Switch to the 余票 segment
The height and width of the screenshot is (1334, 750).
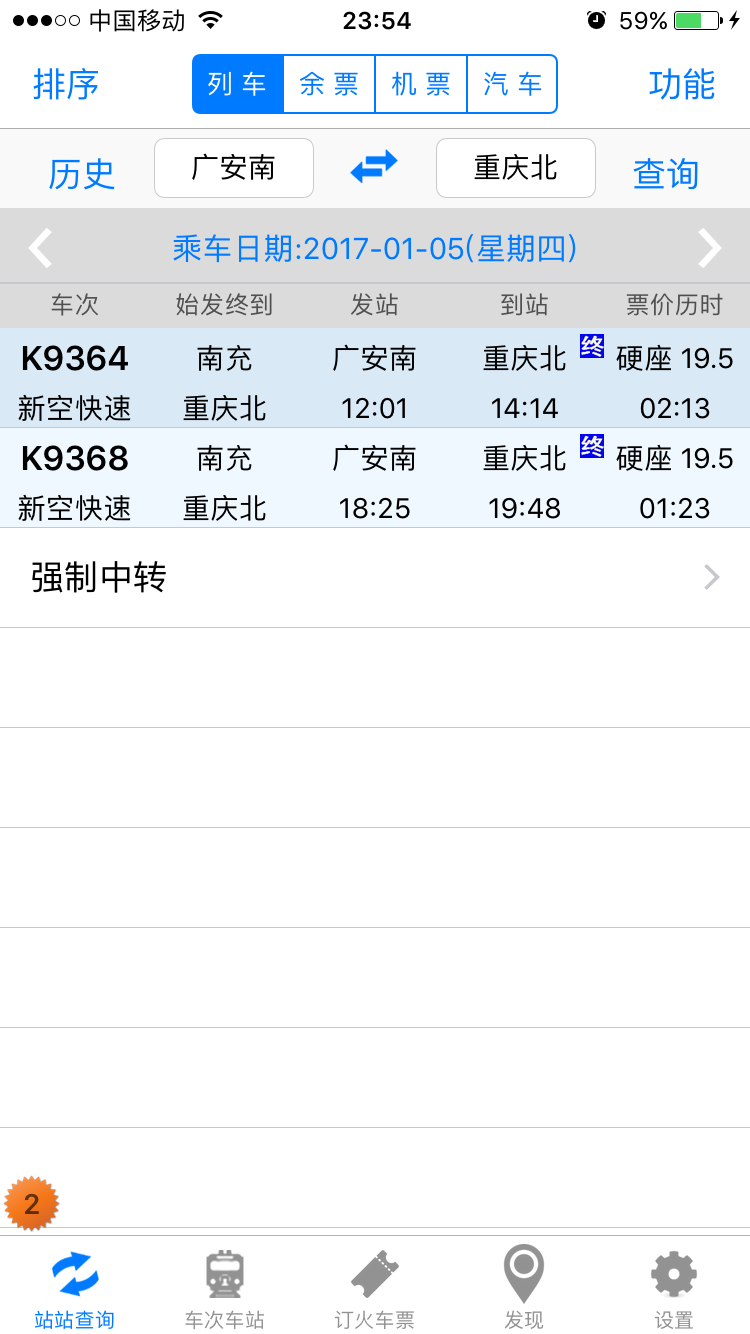(x=329, y=84)
